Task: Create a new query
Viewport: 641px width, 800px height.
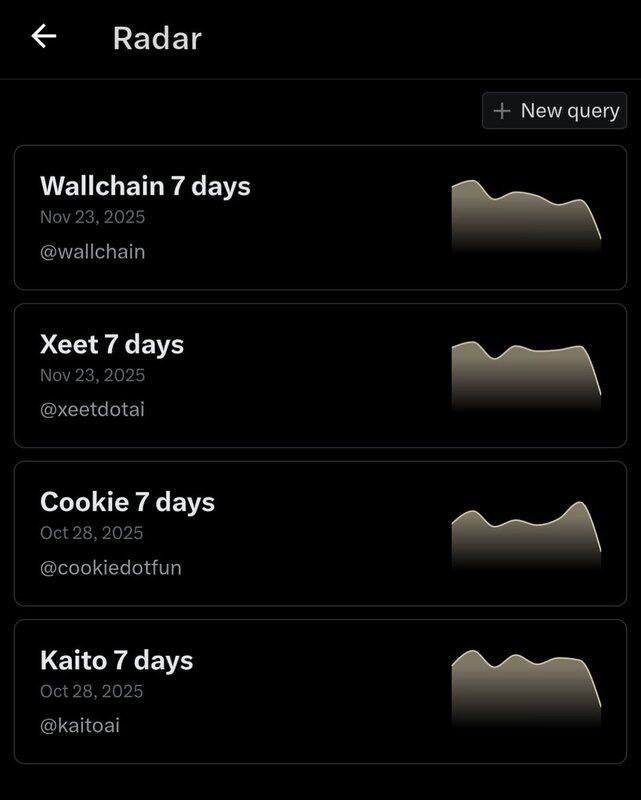Action: pyautogui.click(x=555, y=111)
